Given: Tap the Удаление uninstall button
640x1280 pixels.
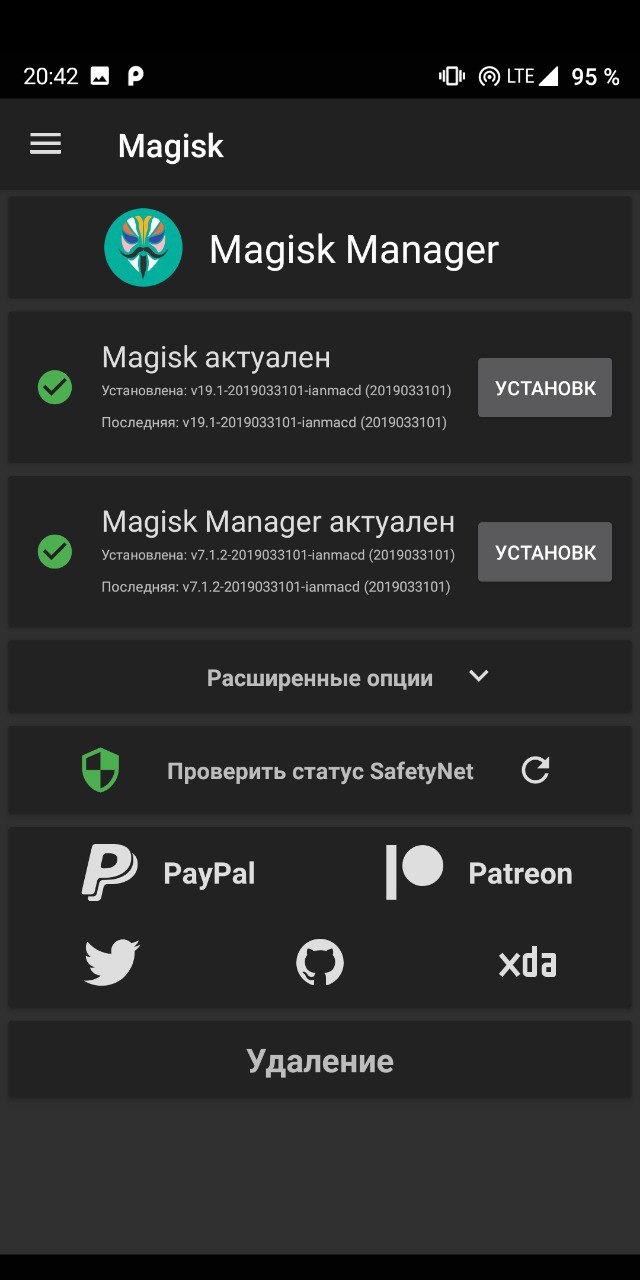Looking at the screenshot, I should tap(320, 1061).
